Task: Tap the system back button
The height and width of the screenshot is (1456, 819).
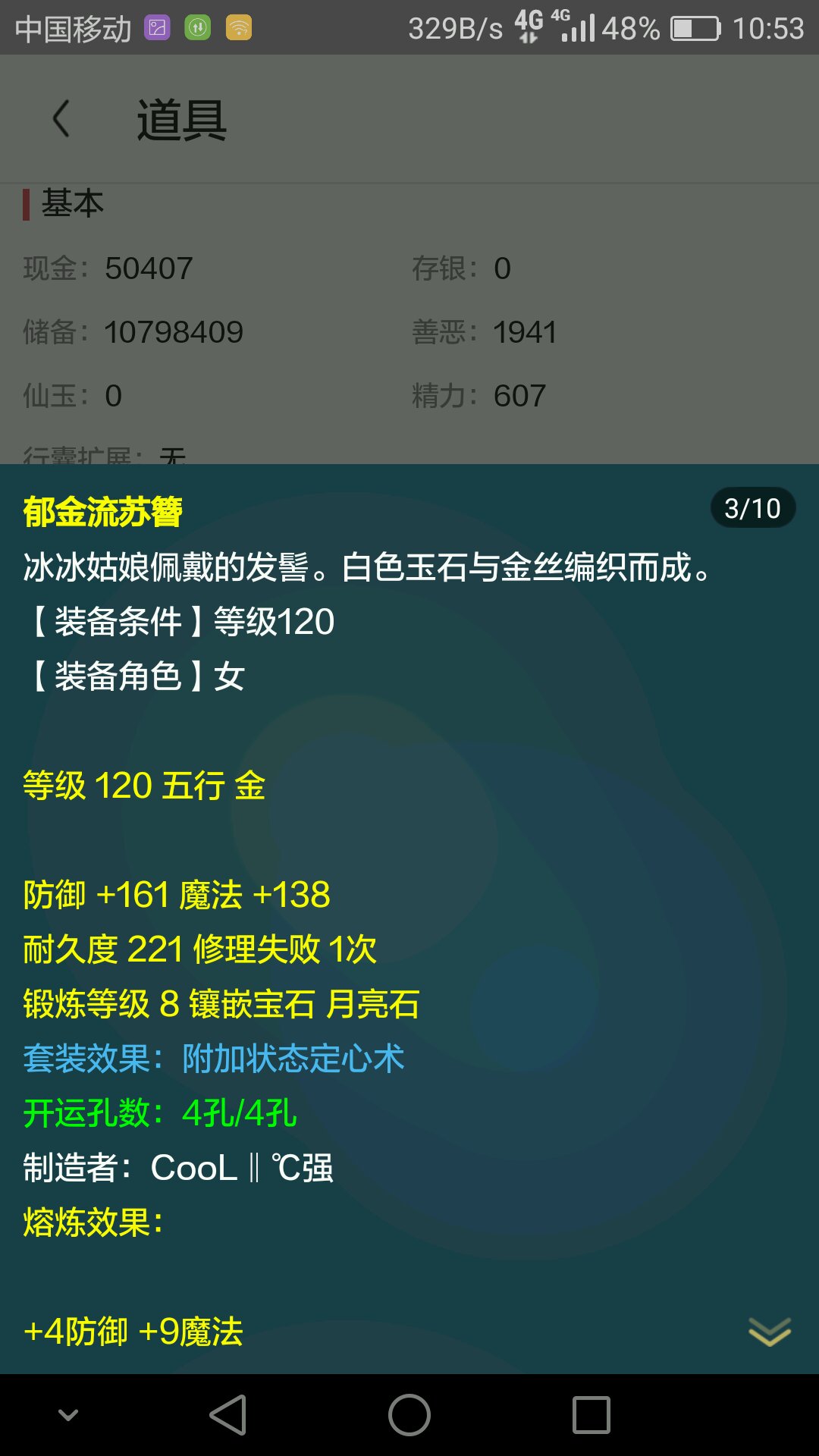Action: [x=227, y=1415]
